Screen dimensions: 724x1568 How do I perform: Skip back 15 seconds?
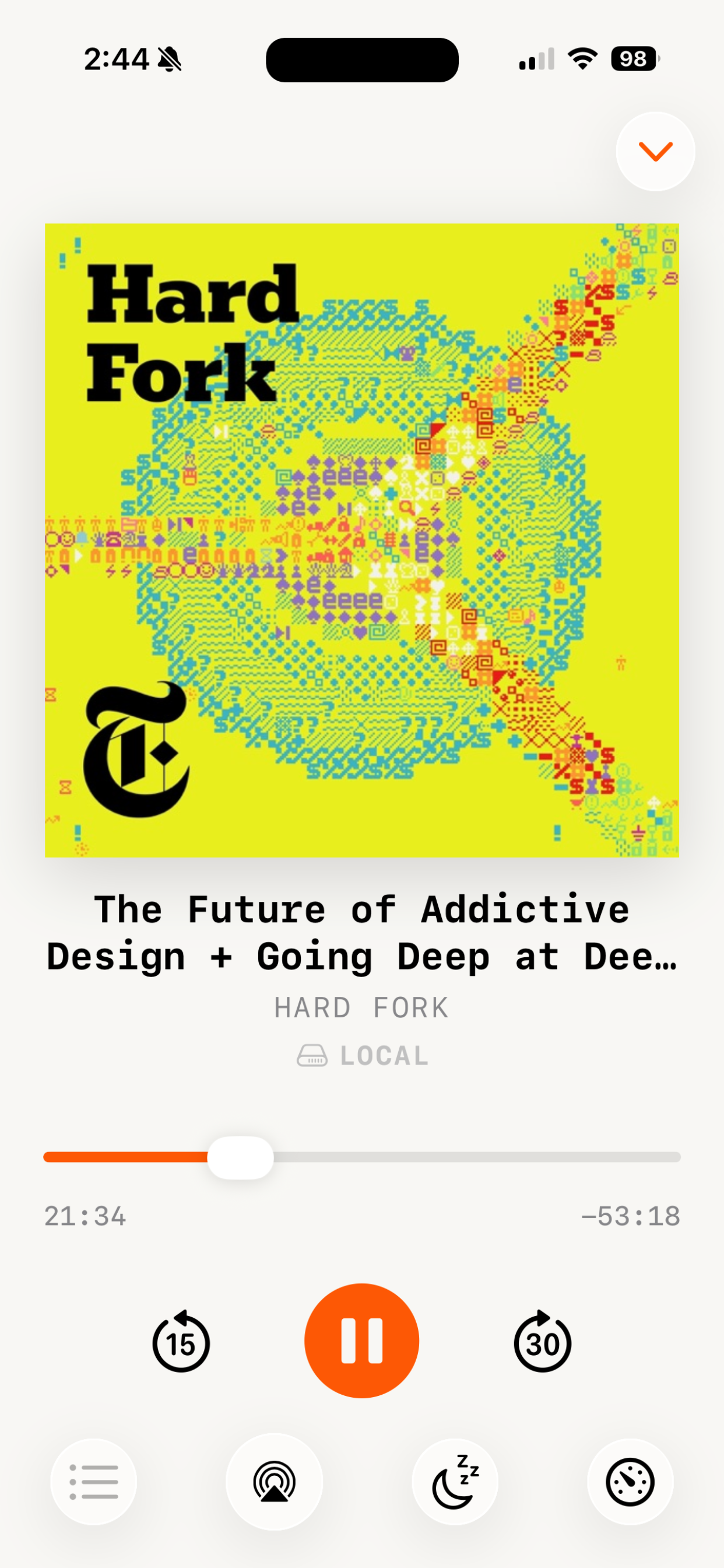coord(181,1342)
